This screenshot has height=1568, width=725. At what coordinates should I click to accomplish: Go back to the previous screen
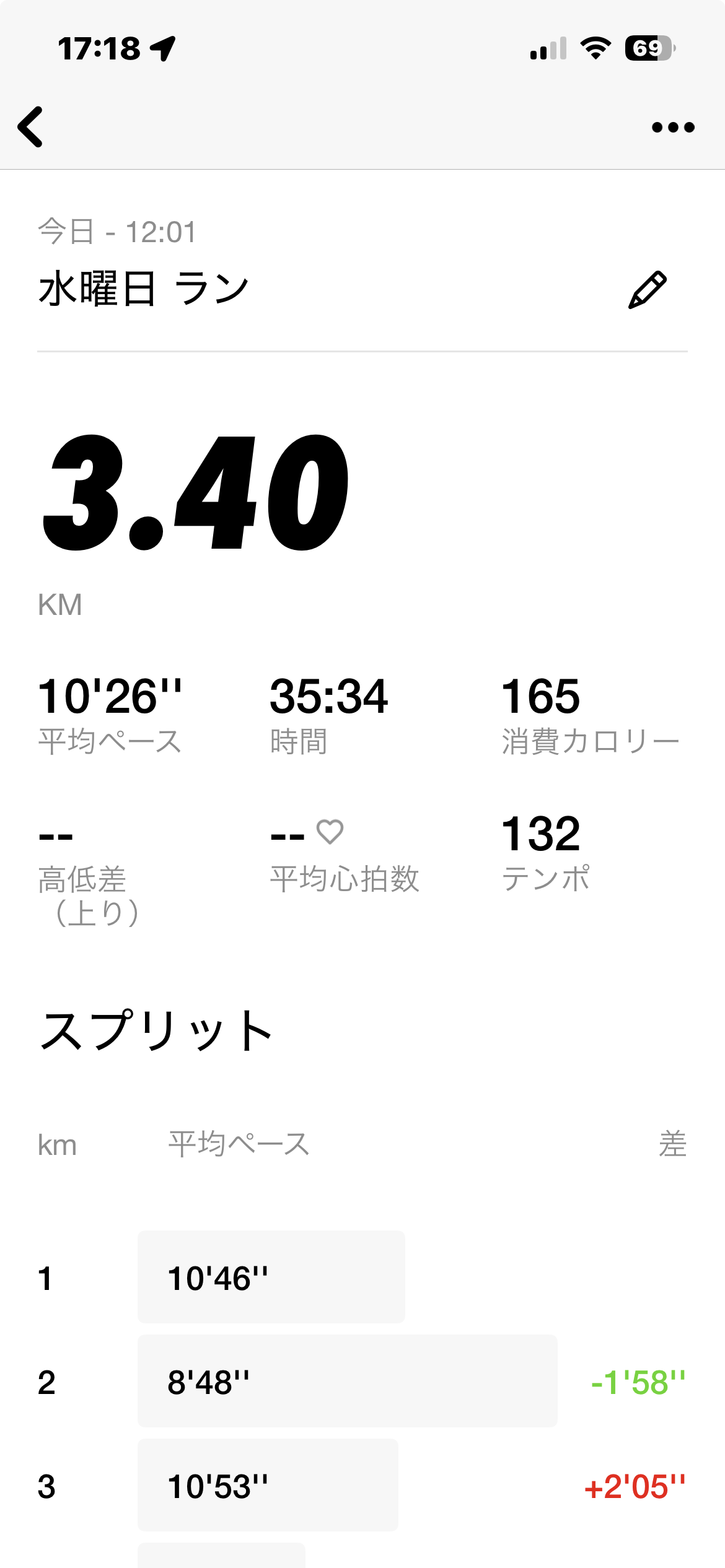[31, 127]
